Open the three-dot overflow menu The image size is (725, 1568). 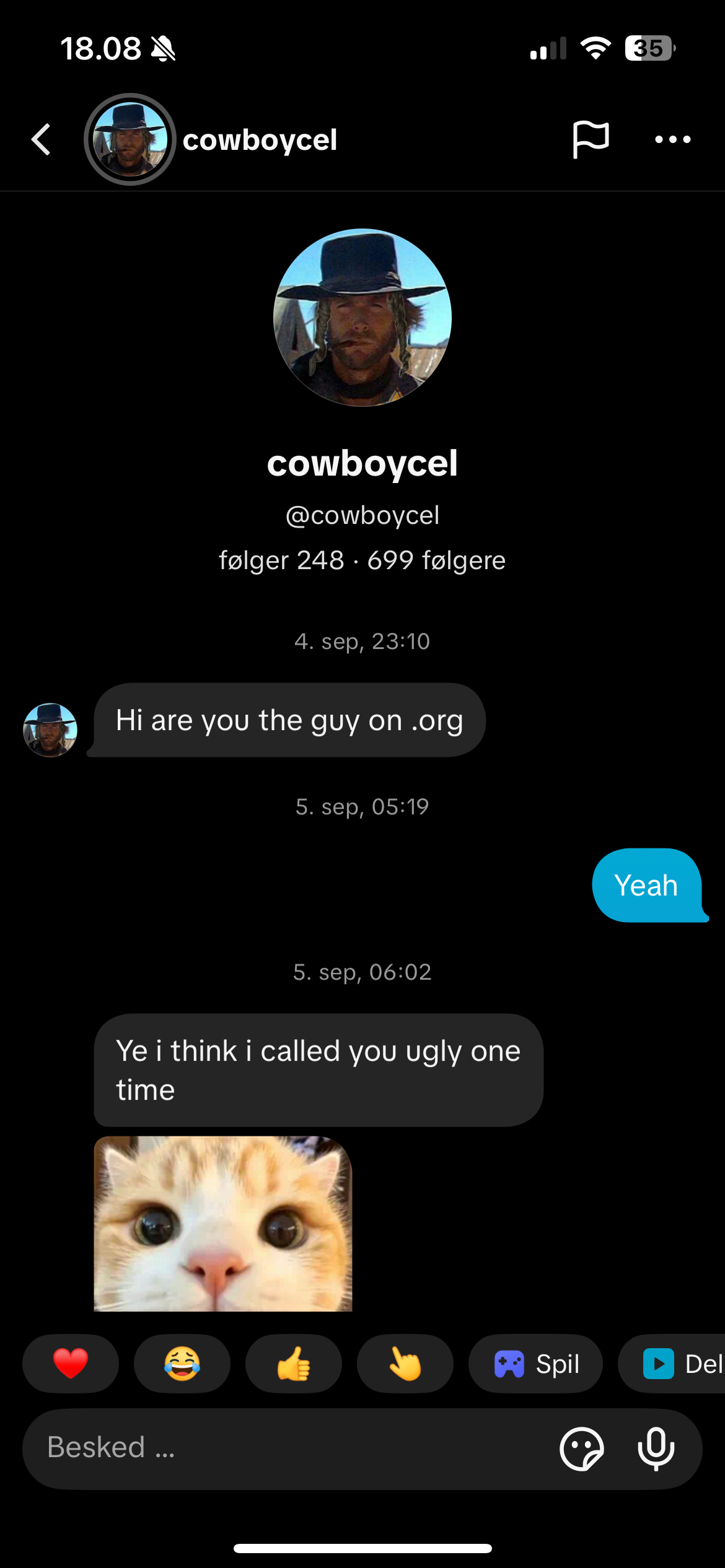pyautogui.click(x=673, y=139)
